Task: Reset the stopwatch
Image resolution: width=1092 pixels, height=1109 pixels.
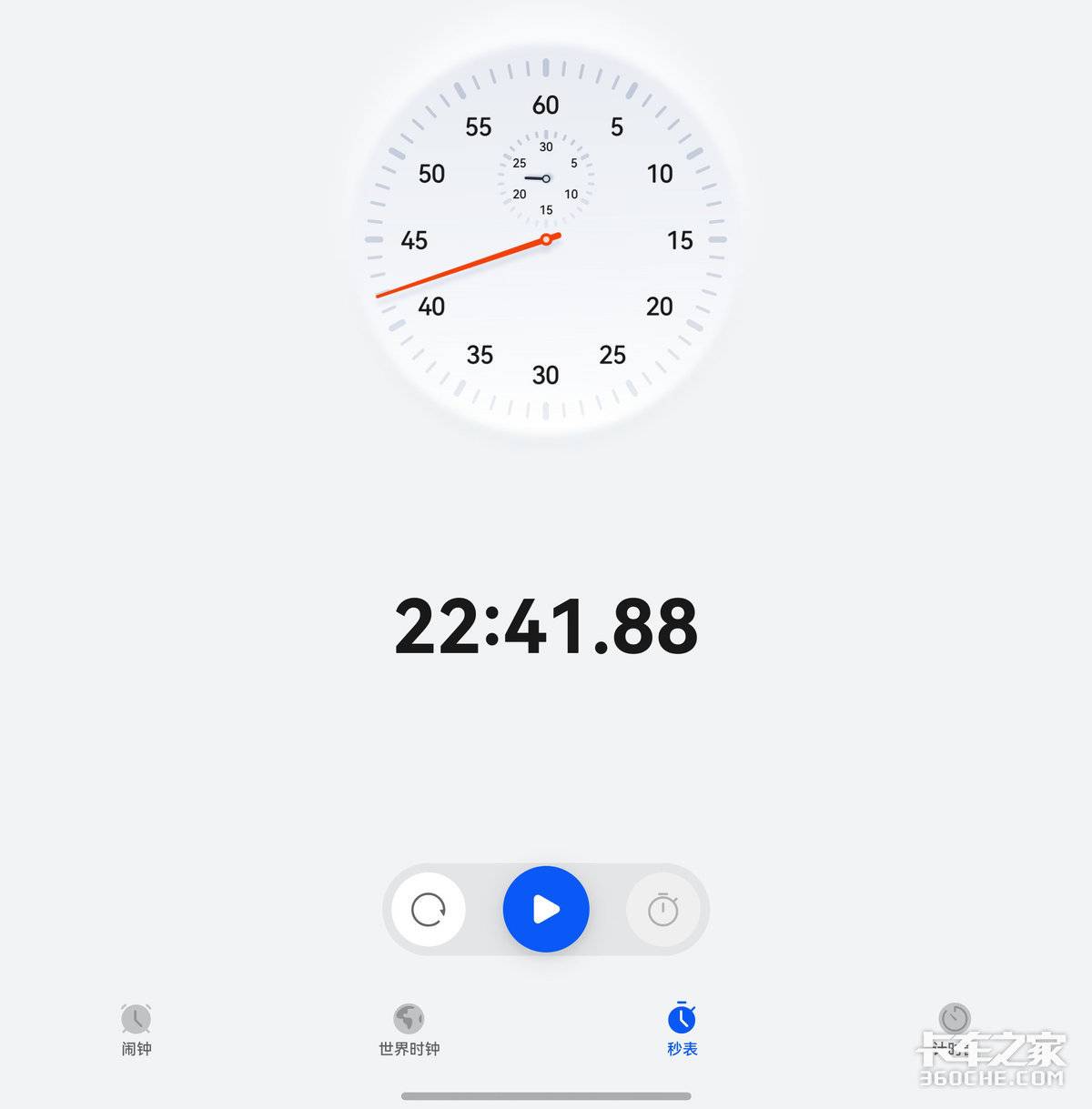Action: tap(429, 909)
